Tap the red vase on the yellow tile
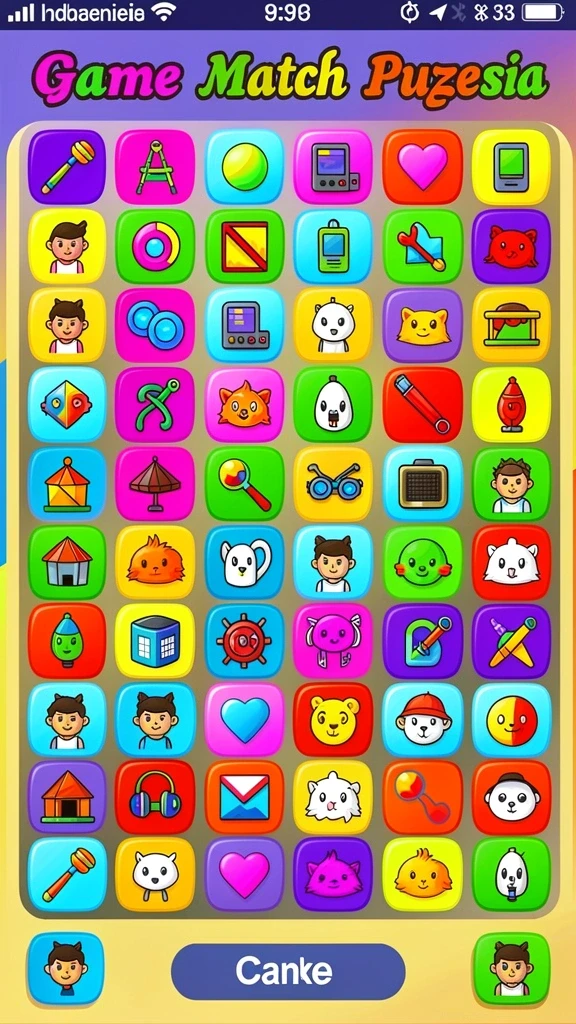The image size is (576, 1024). coord(511,405)
